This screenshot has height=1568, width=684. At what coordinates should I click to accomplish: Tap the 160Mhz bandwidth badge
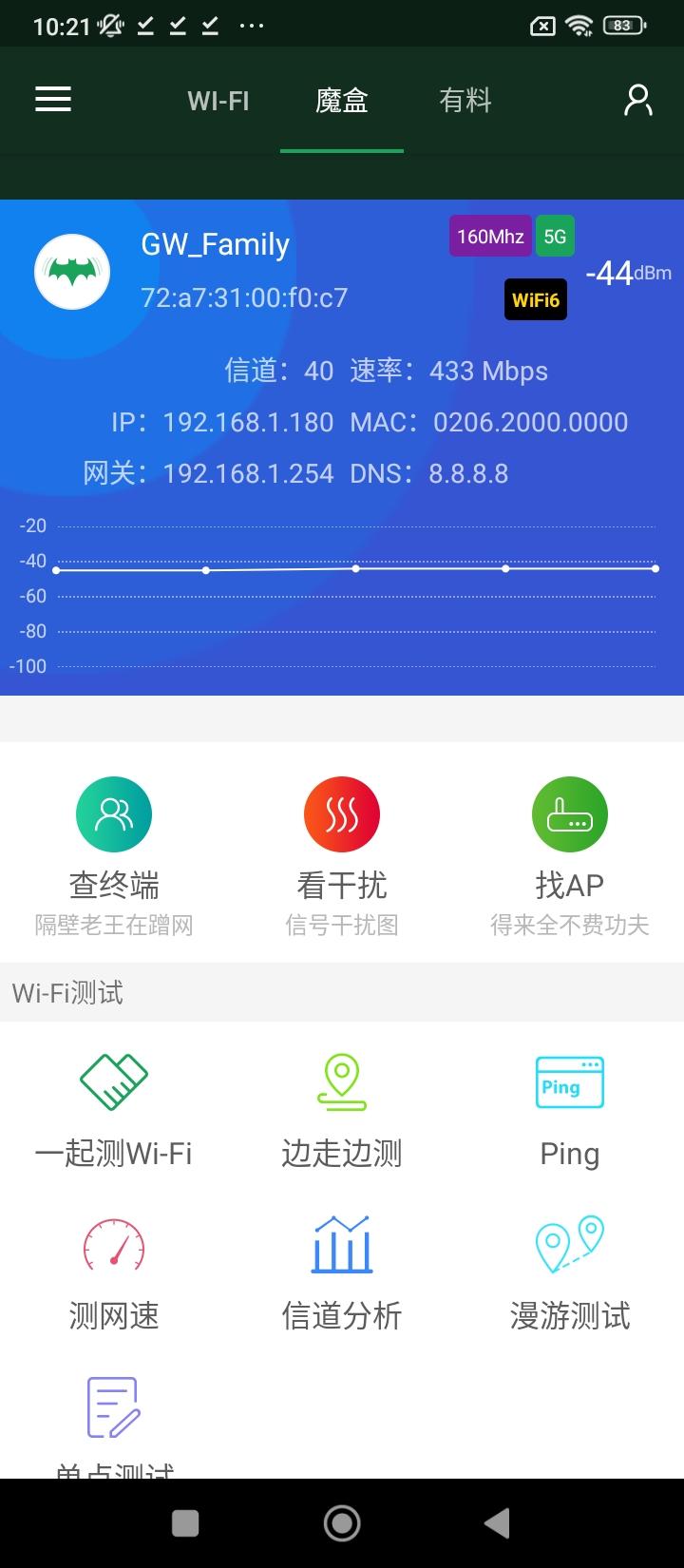pos(490,235)
